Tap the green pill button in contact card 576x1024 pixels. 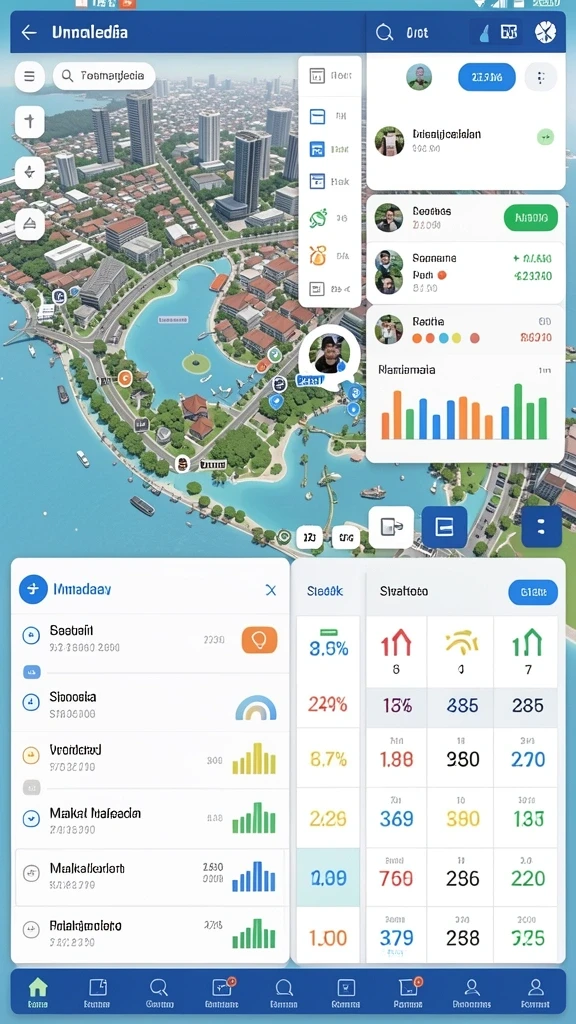(531, 218)
